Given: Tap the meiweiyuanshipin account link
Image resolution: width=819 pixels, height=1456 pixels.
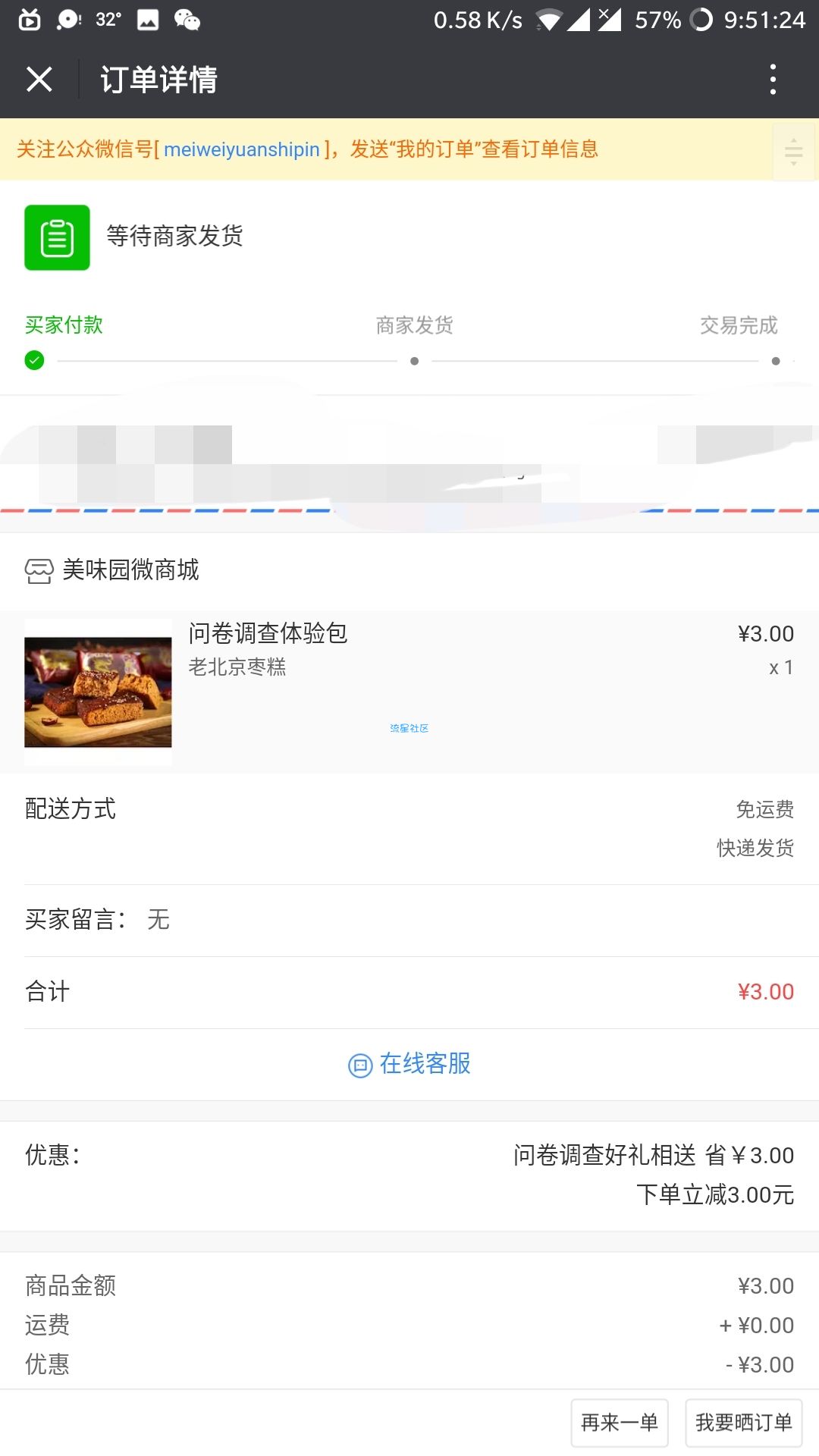Looking at the screenshot, I should point(242,149).
